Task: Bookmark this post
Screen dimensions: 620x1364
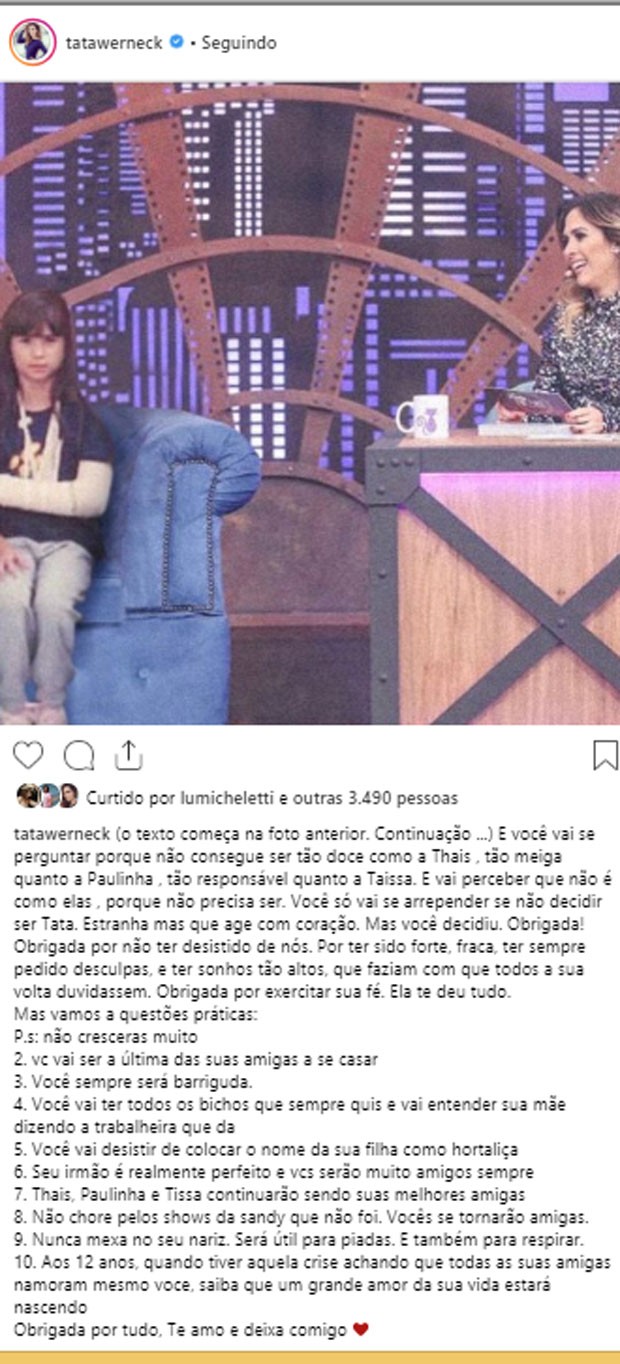Action: click(605, 755)
